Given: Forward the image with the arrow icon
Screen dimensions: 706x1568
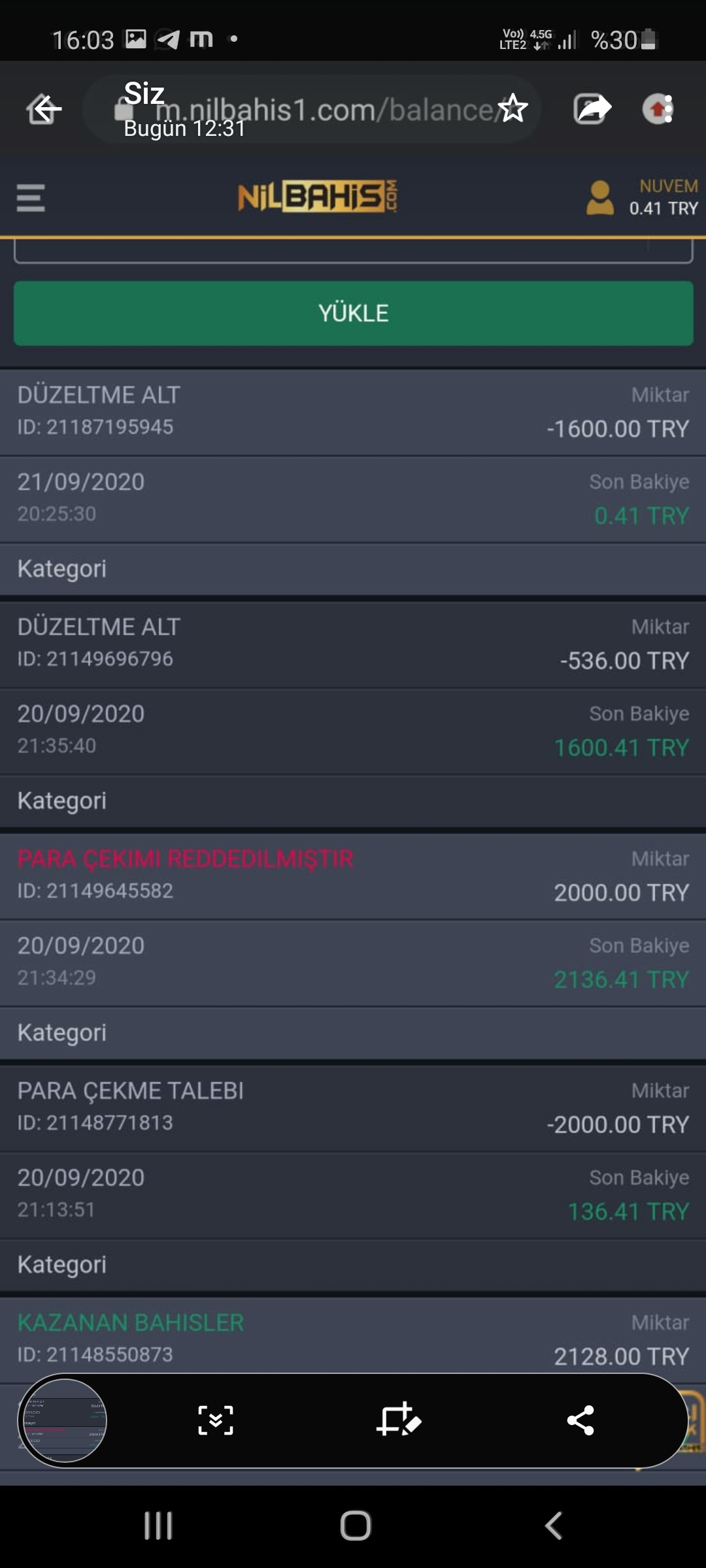Looking at the screenshot, I should [x=592, y=108].
